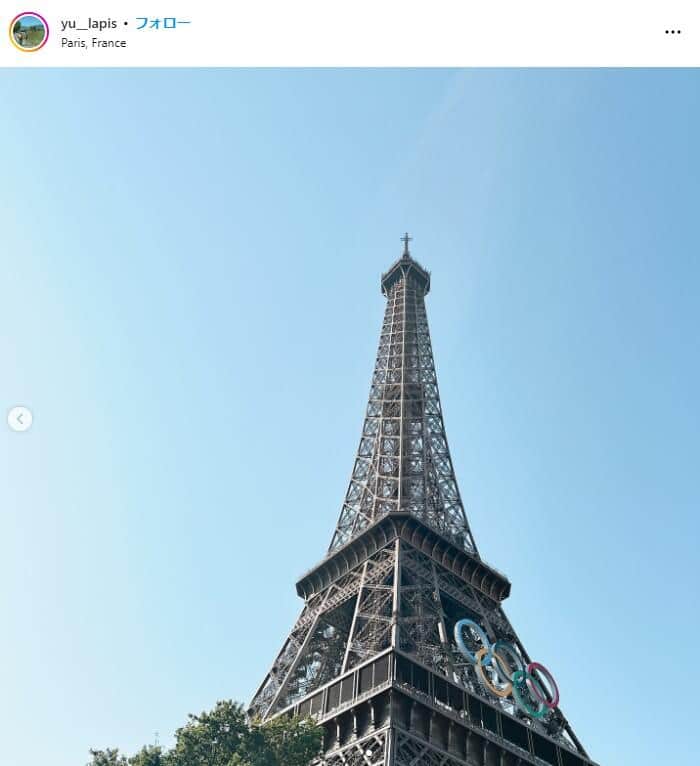Open yu__lapis profile picture
The image size is (700, 766).
click(x=29, y=32)
